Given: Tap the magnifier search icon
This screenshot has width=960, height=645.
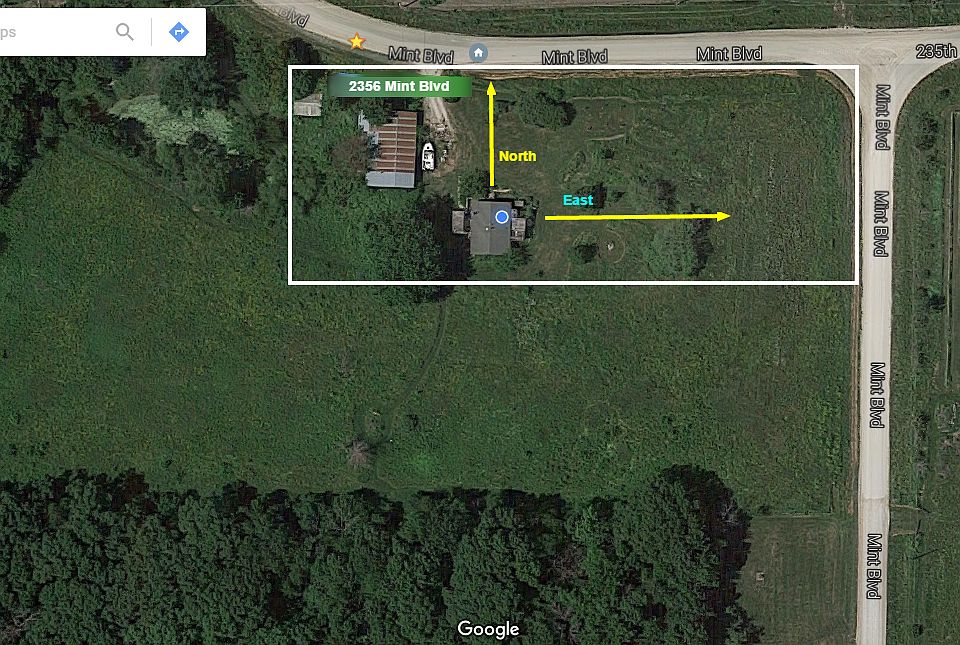Looking at the screenshot, I should click(125, 32).
